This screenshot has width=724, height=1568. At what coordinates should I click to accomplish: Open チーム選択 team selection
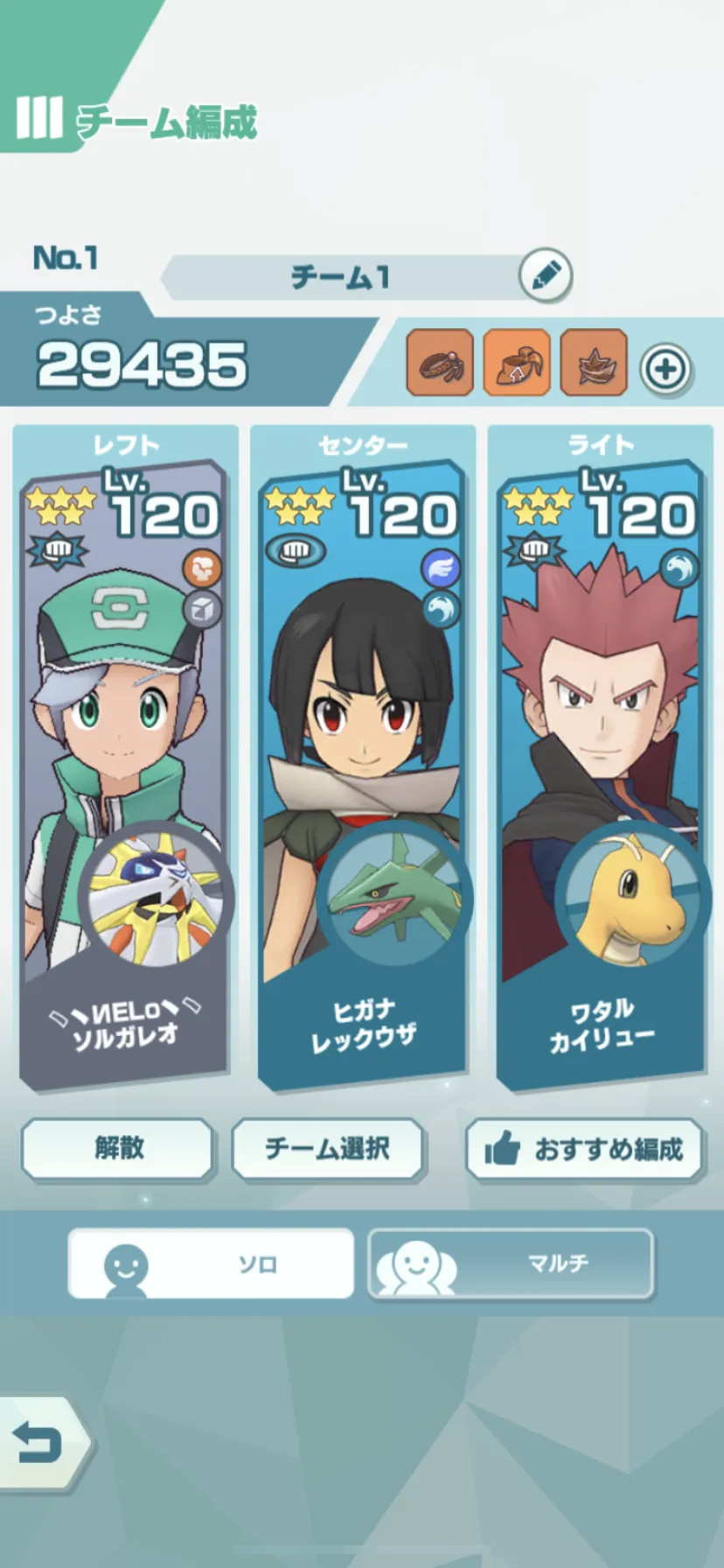coord(328,1148)
